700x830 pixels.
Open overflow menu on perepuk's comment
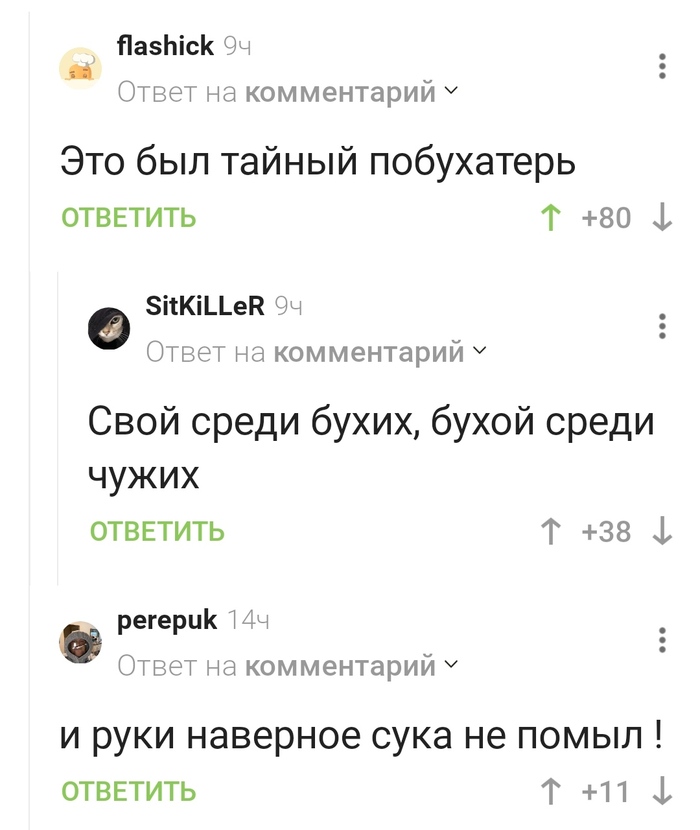point(662,640)
